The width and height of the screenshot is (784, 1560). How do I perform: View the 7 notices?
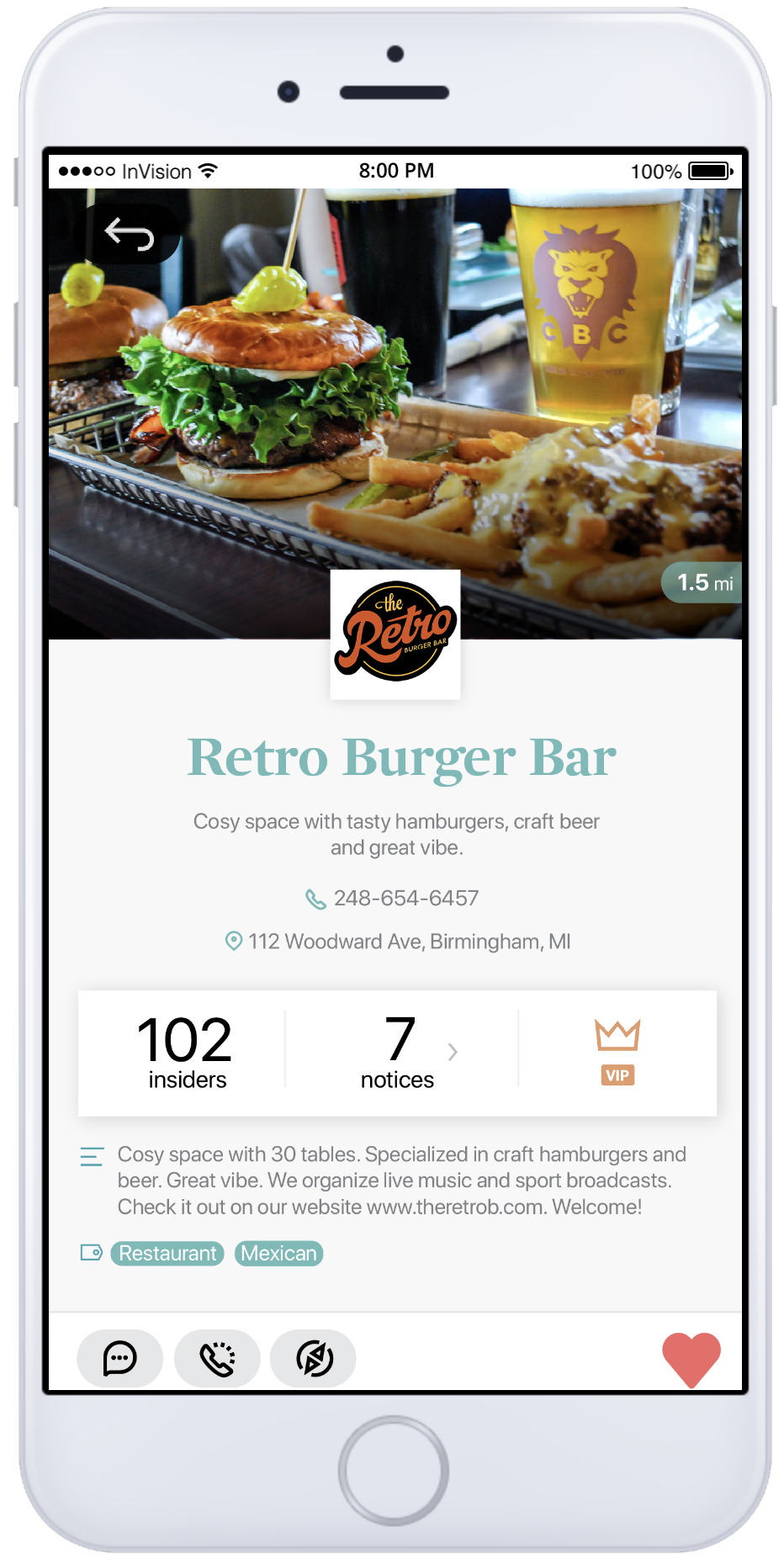coord(401,1052)
